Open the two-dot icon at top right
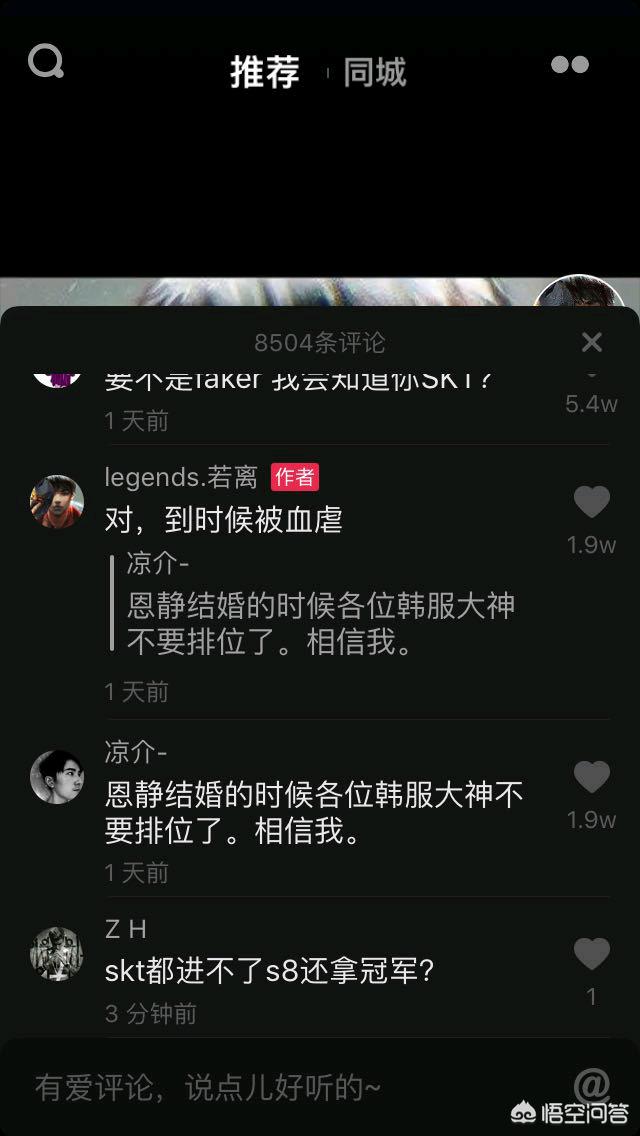Screen dimensions: 640x1136 coord(570,65)
